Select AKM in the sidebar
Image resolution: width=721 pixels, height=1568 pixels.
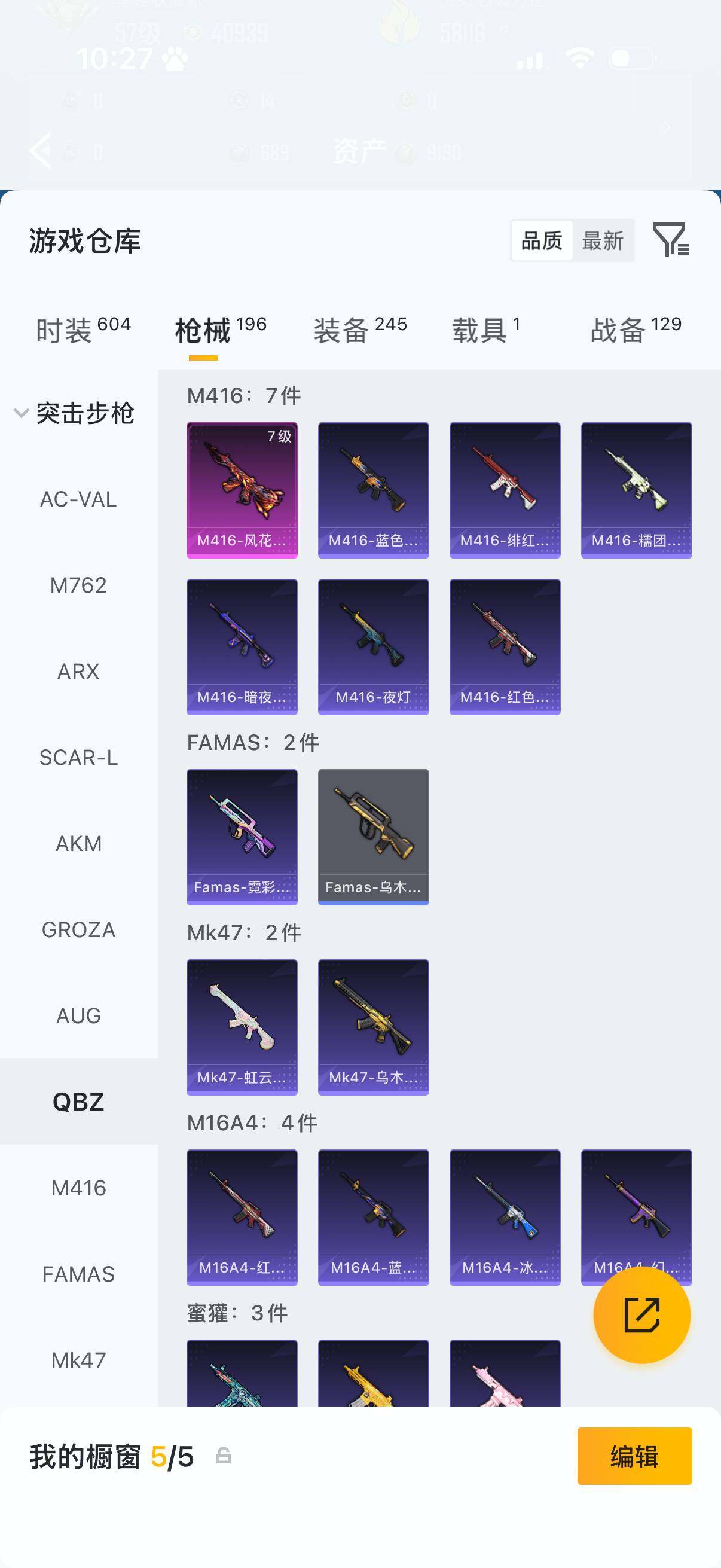(x=78, y=844)
